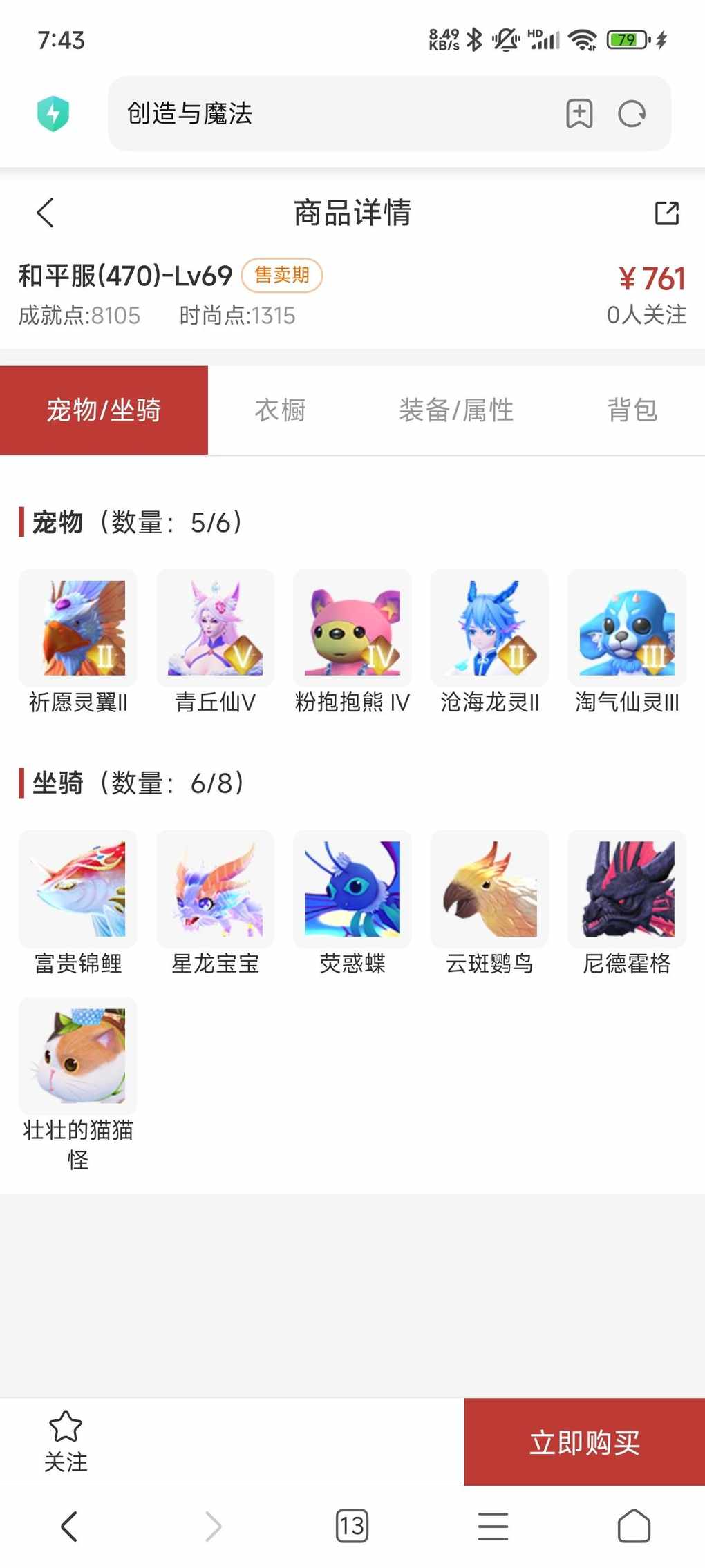This screenshot has height=1568, width=705.
Task: Tap the 创造与魔法 address bar
Action: [389, 113]
